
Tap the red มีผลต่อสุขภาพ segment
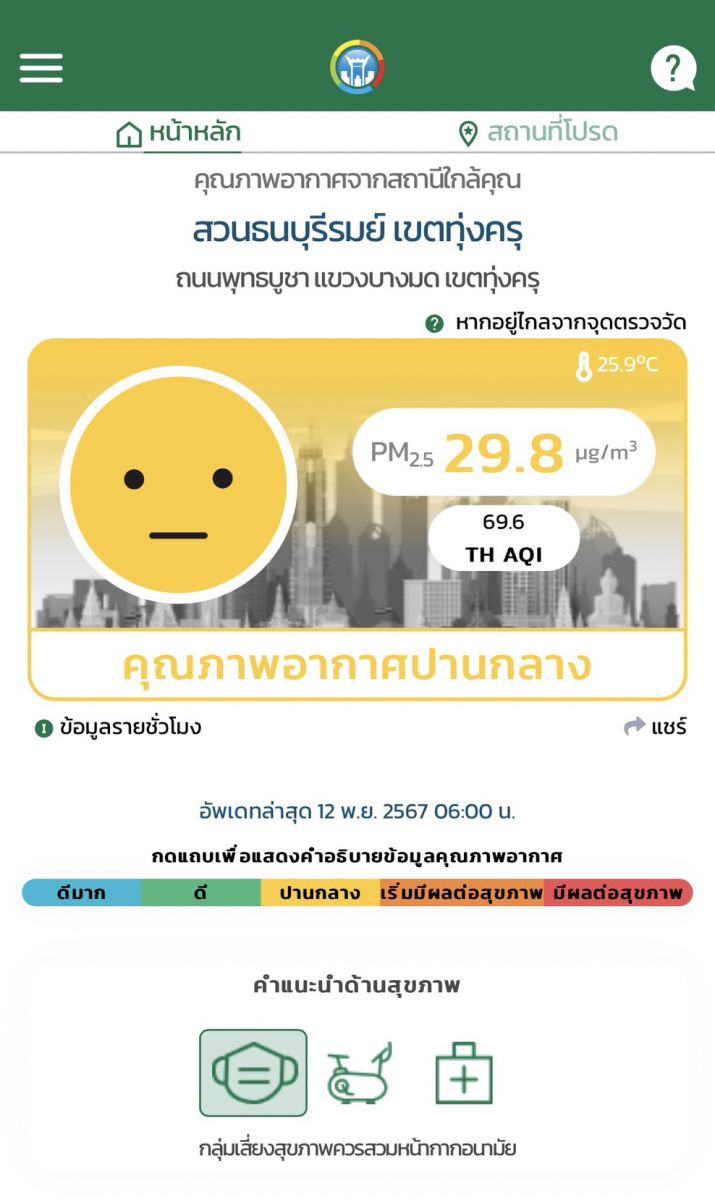618,893
